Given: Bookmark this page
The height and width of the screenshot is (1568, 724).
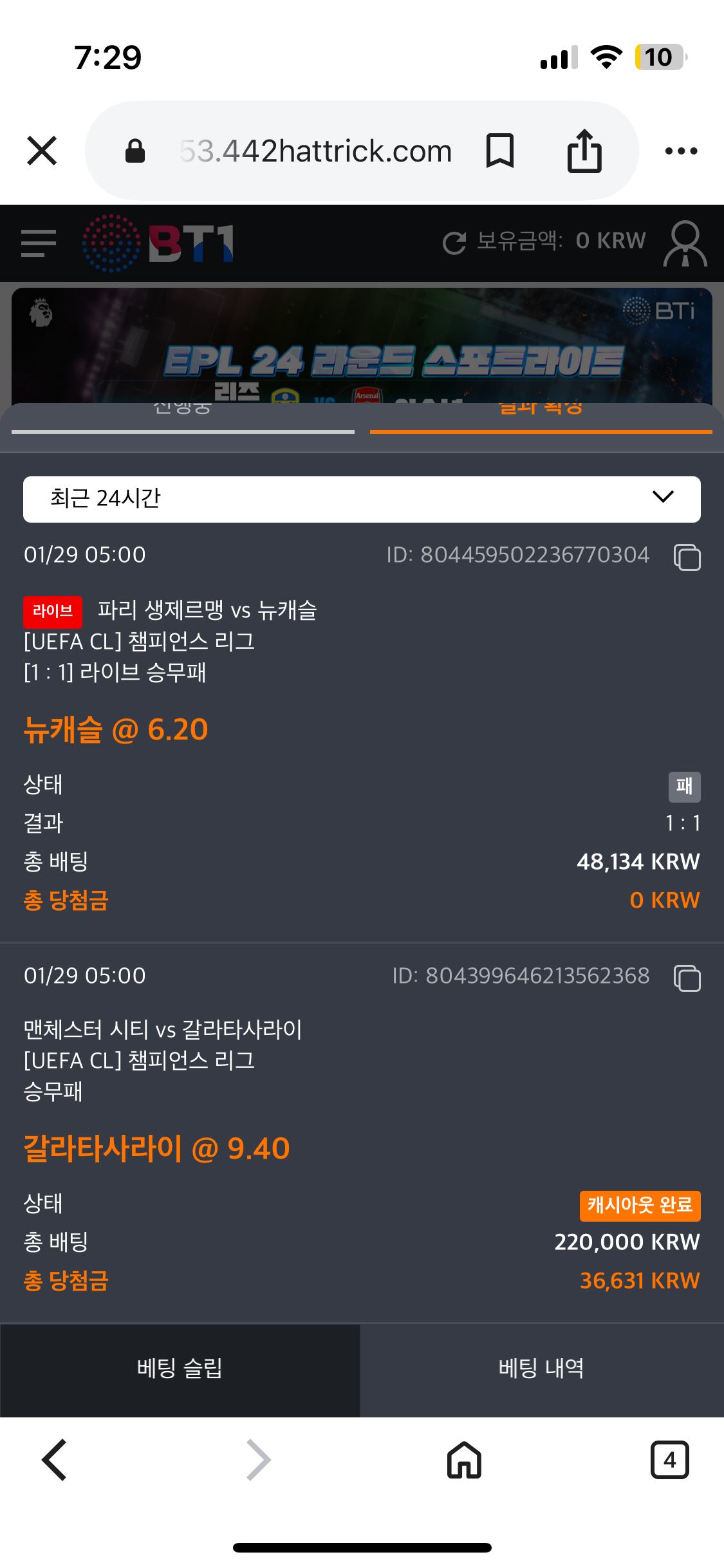Looking at the screenshot, I should coord(499,151).
